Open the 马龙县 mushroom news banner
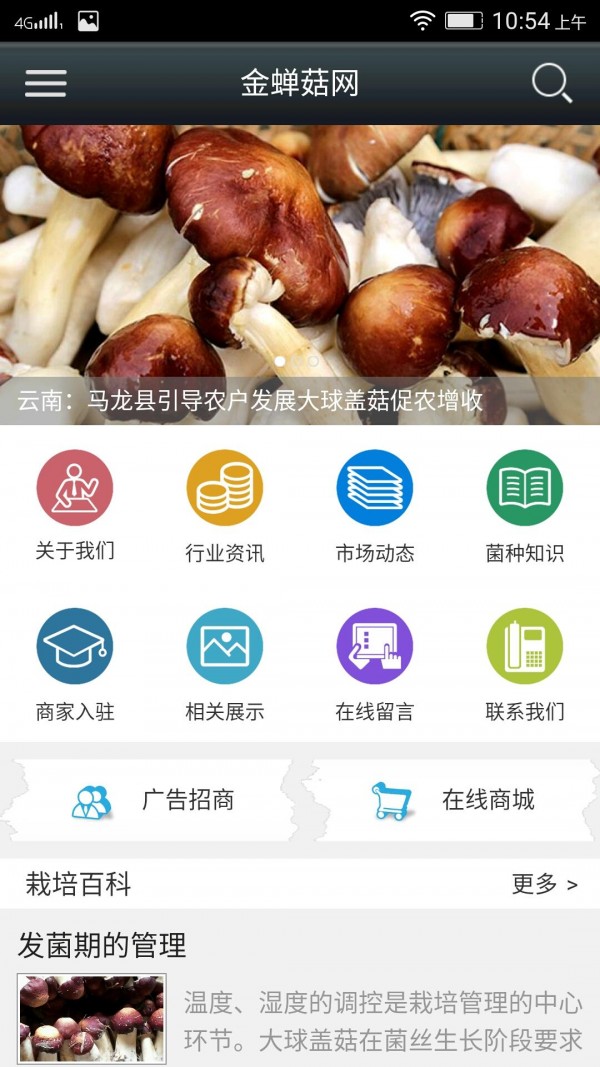 tap(300, 275)
